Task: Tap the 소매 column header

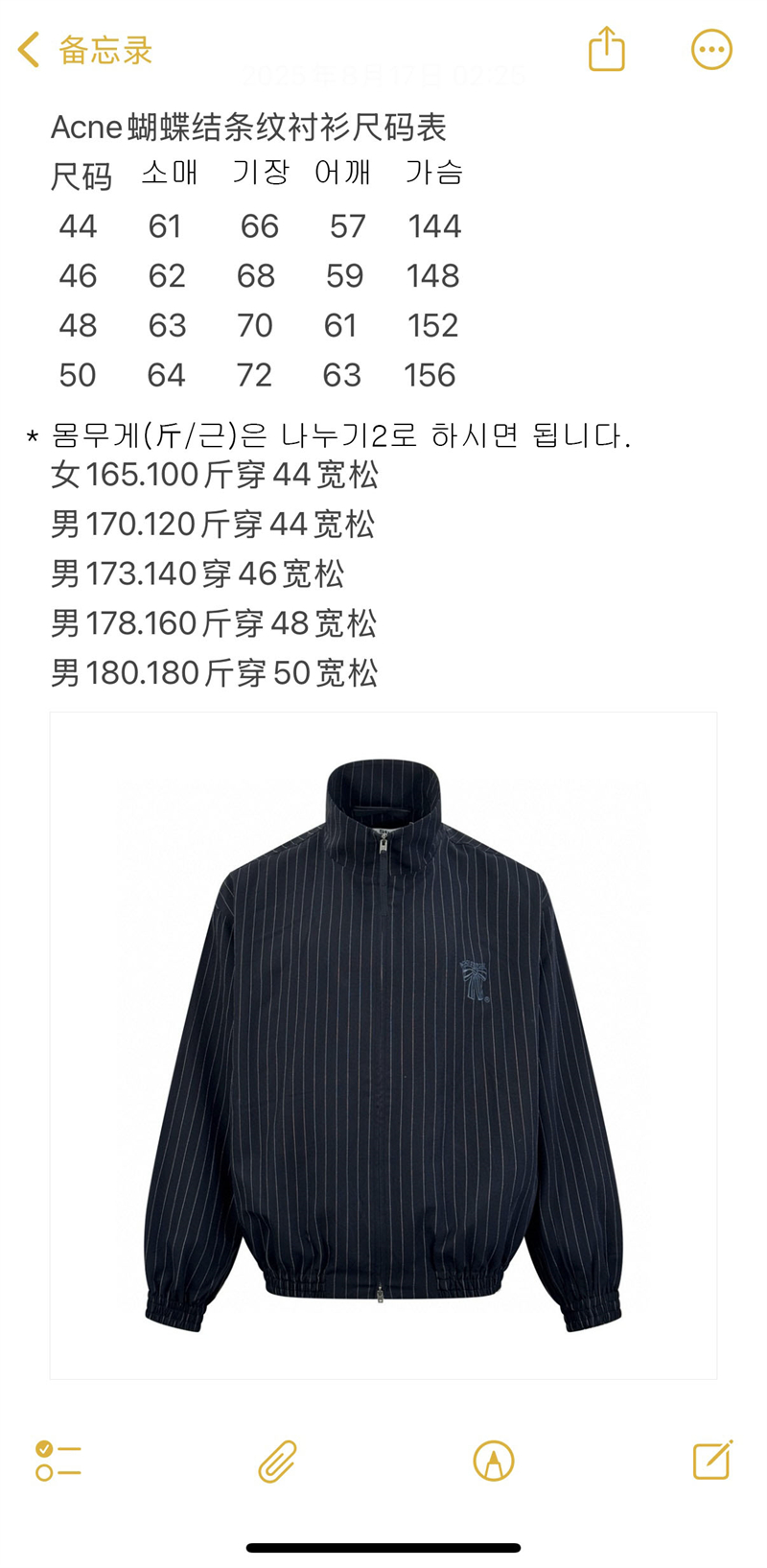Action: pyautogui.click(x=169, y=174)
